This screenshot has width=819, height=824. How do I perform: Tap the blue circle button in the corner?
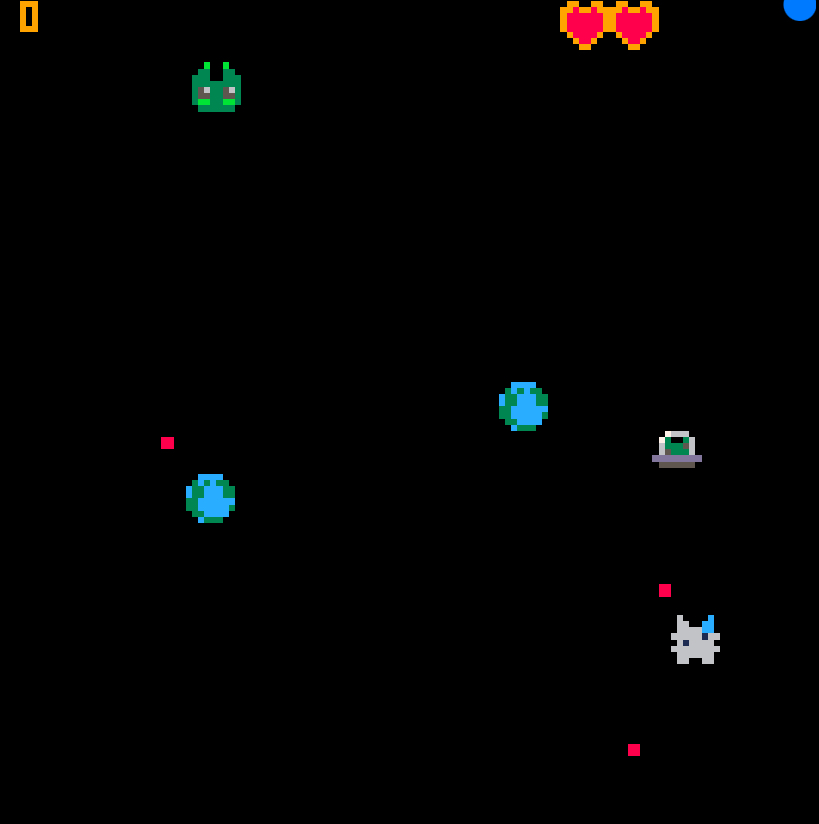point(800,6)
